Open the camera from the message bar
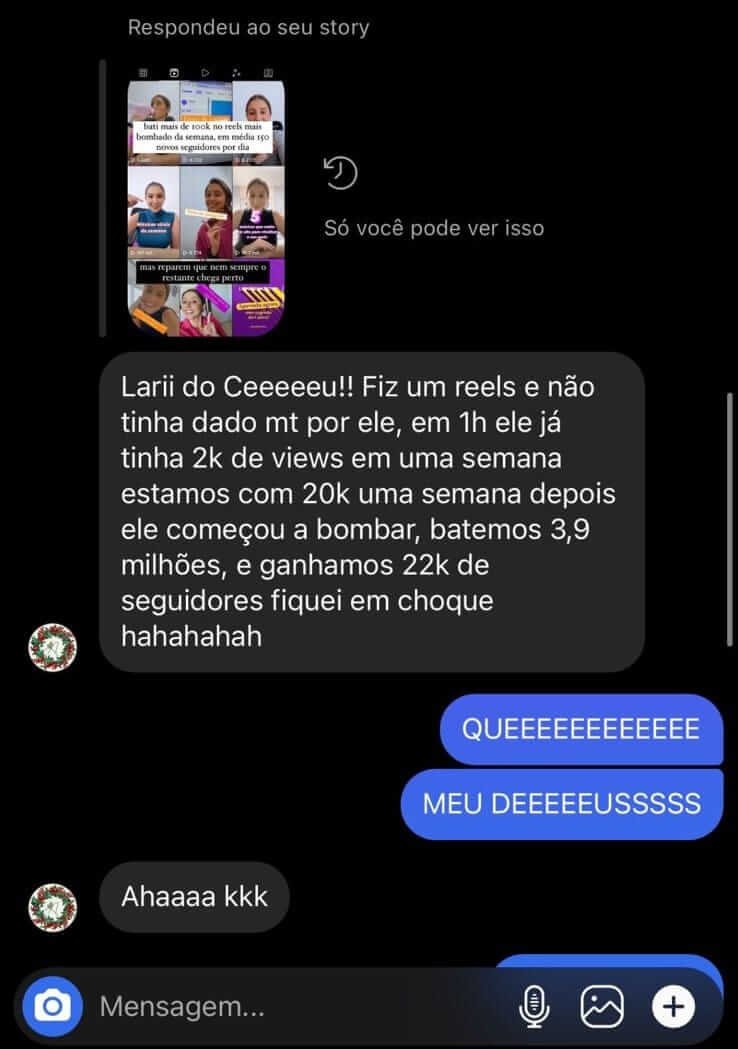The width and height of the screenshot is (738, 1049). (x=52, y=1005)
